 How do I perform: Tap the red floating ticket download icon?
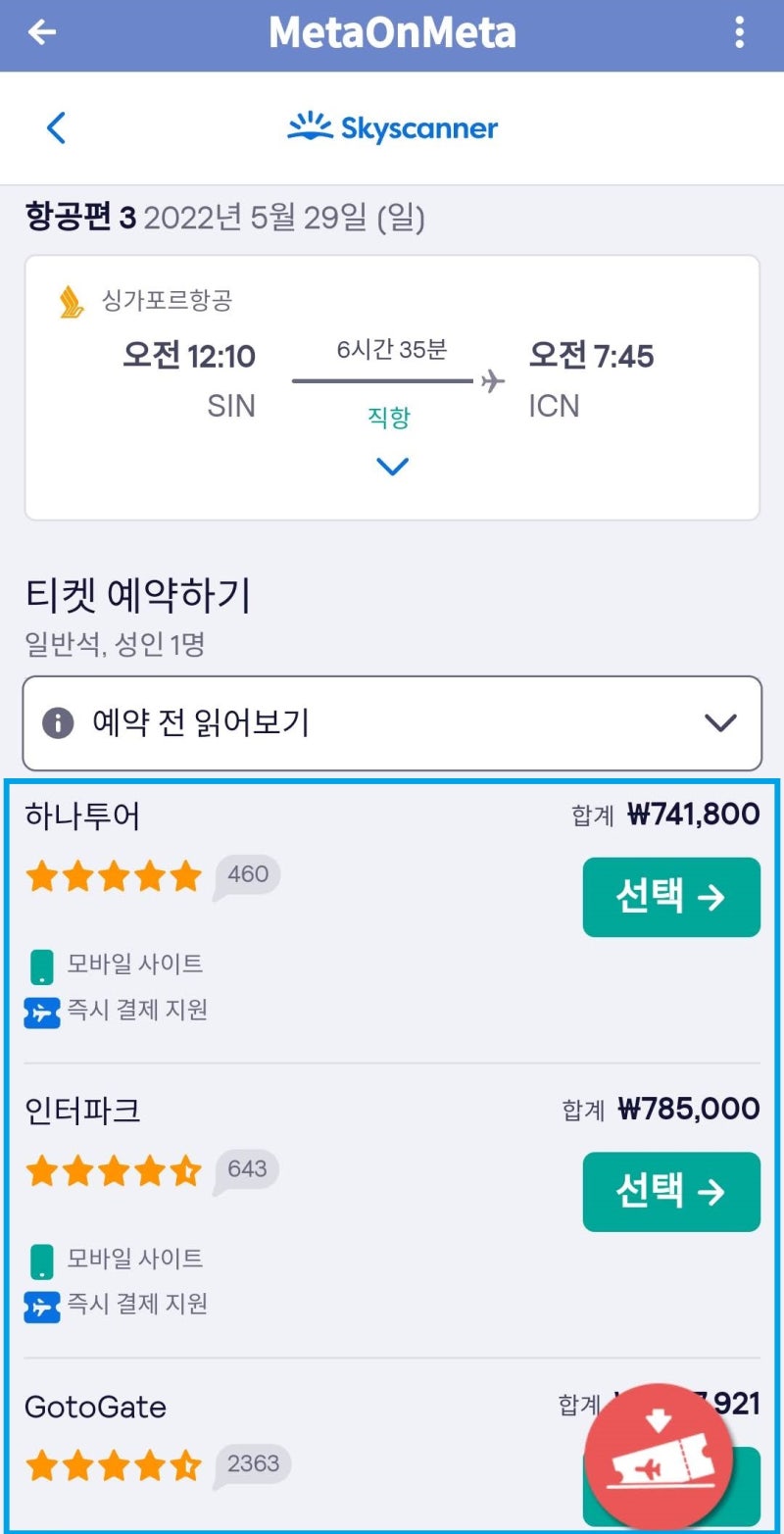point(661,1455)
